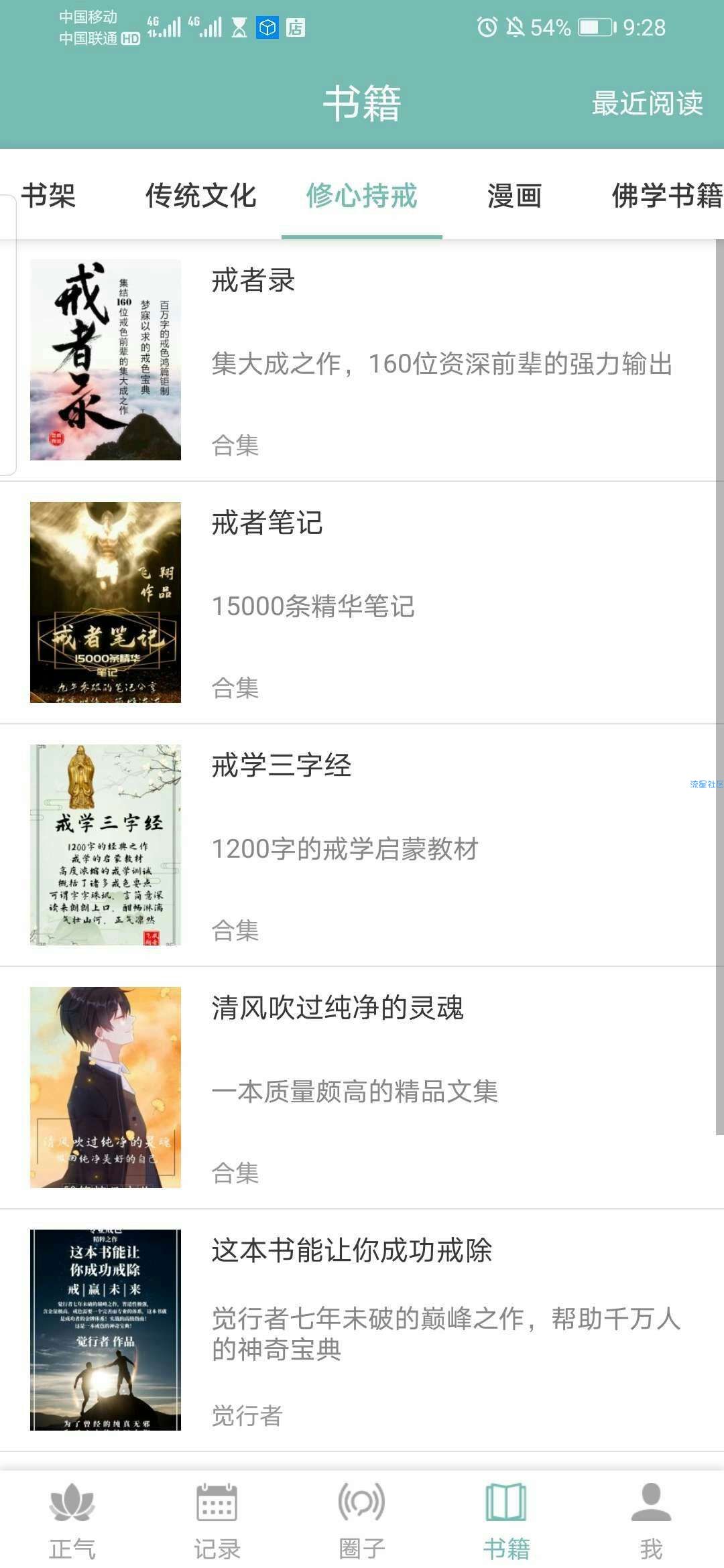
Task: Switch to the 佛学书籍 tab
Action: [x=667, y=196]
